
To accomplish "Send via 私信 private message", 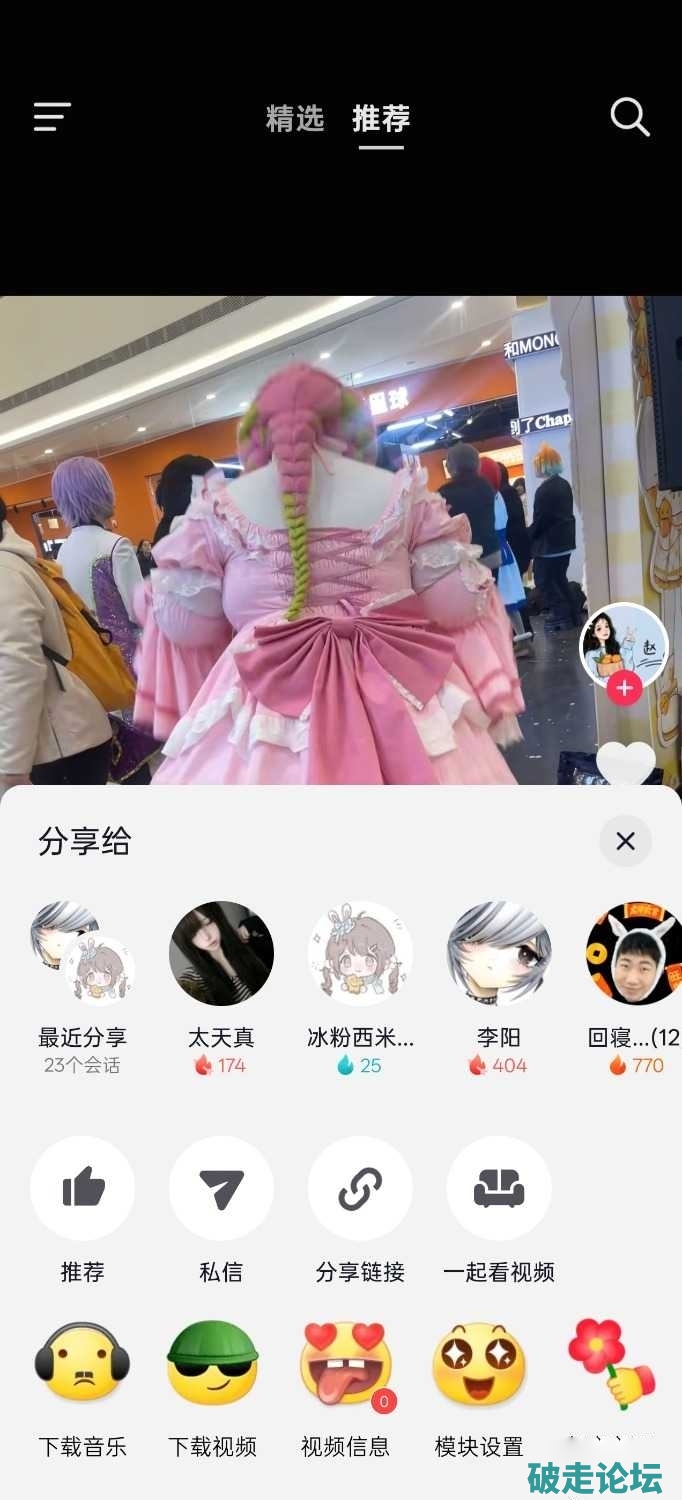I will click(x=221, y=1188).
